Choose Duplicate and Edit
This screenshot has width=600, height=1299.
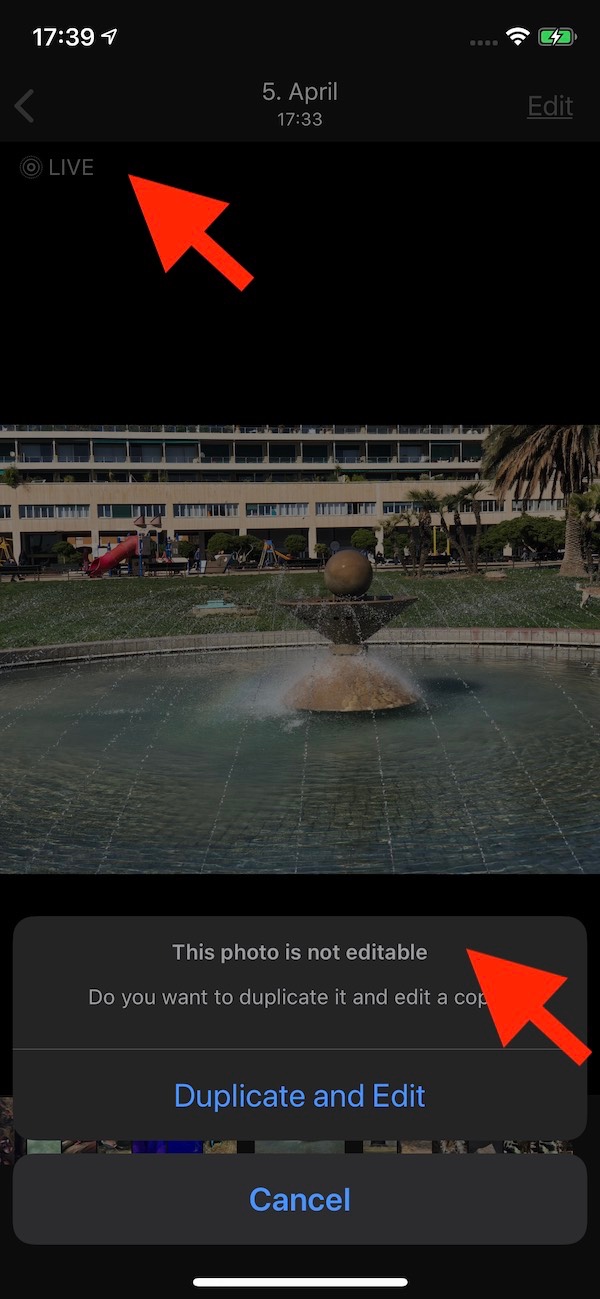click(300, 1095)
